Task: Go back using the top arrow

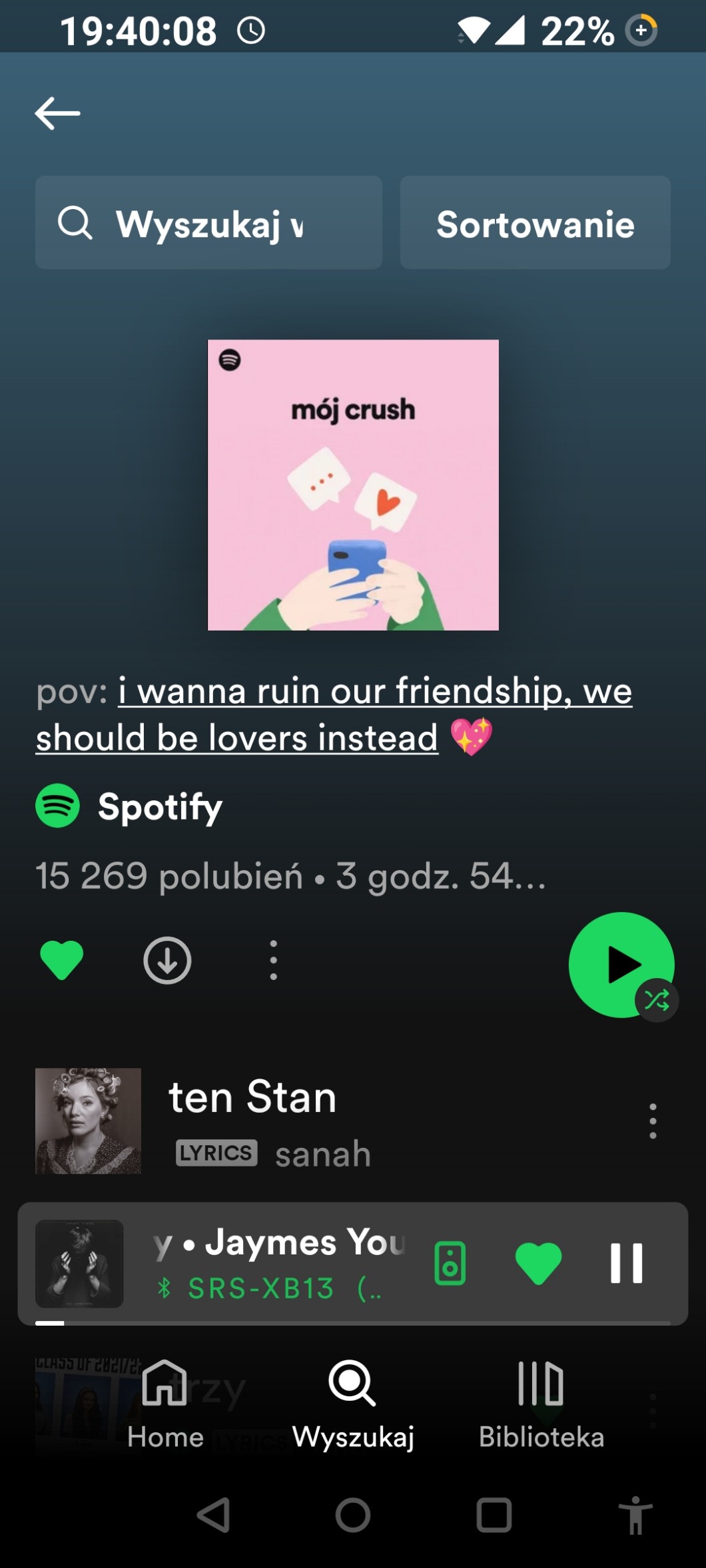Action: tap(58, 113)
